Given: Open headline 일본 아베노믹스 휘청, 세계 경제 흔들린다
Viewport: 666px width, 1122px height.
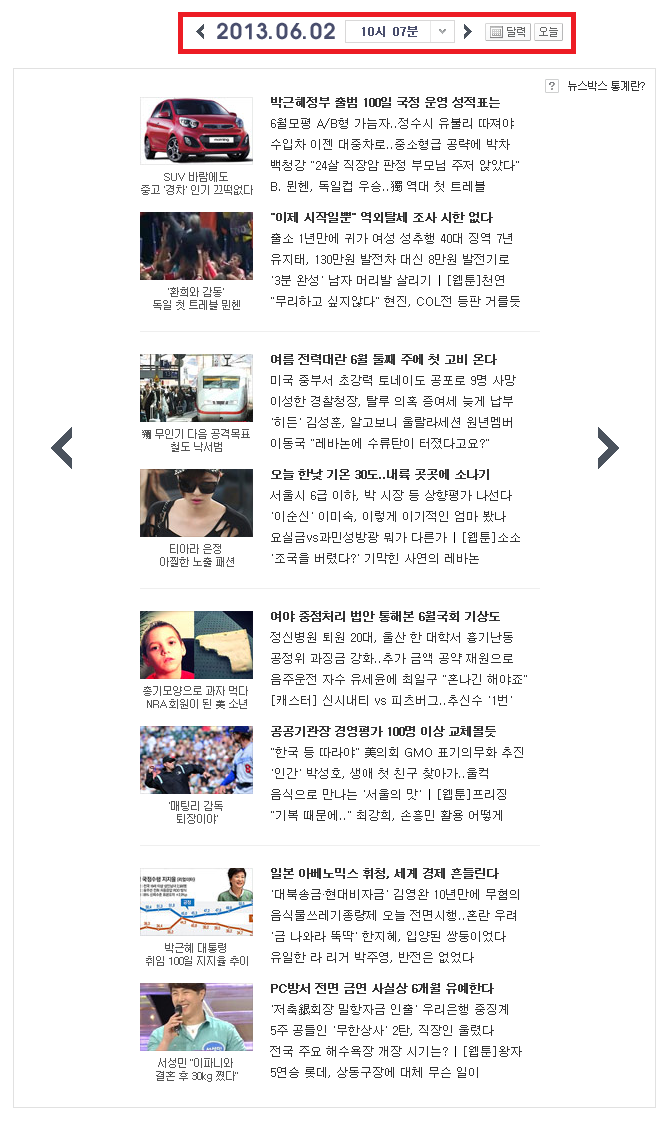Looking at the screenshot, I should point(384,873).
